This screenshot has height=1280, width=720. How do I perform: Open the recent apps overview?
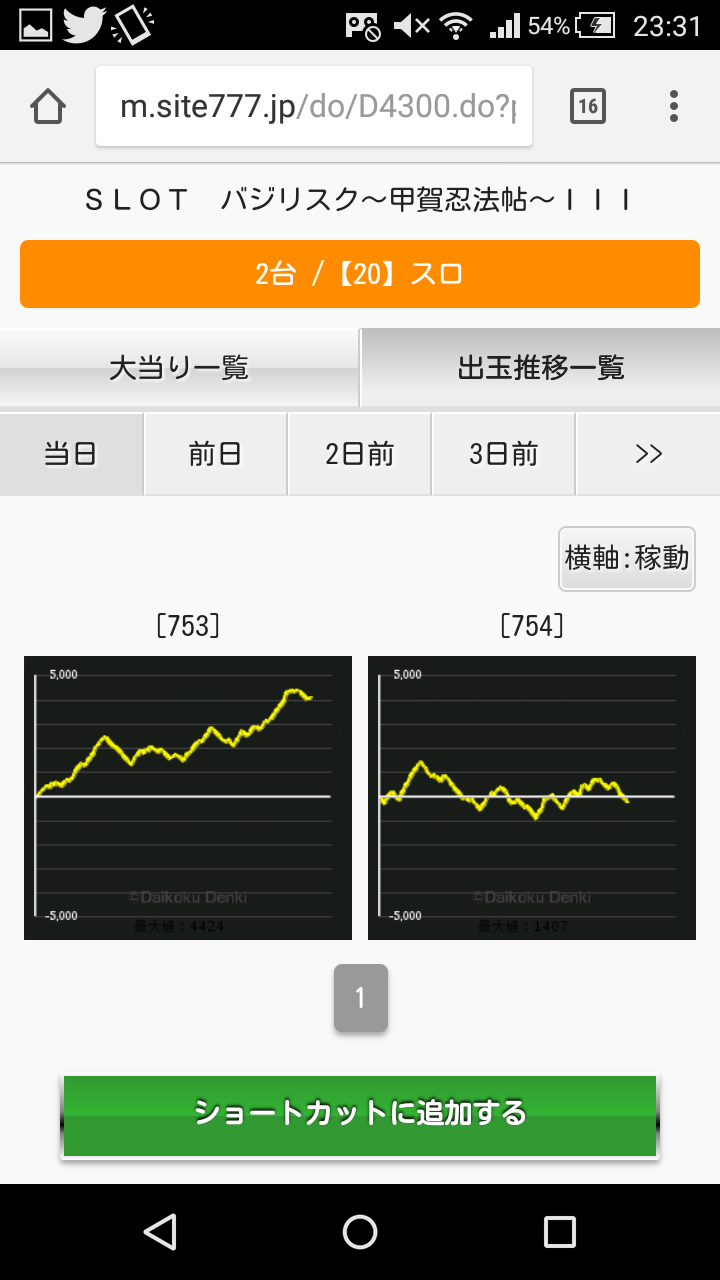[x=560, y=1232]
